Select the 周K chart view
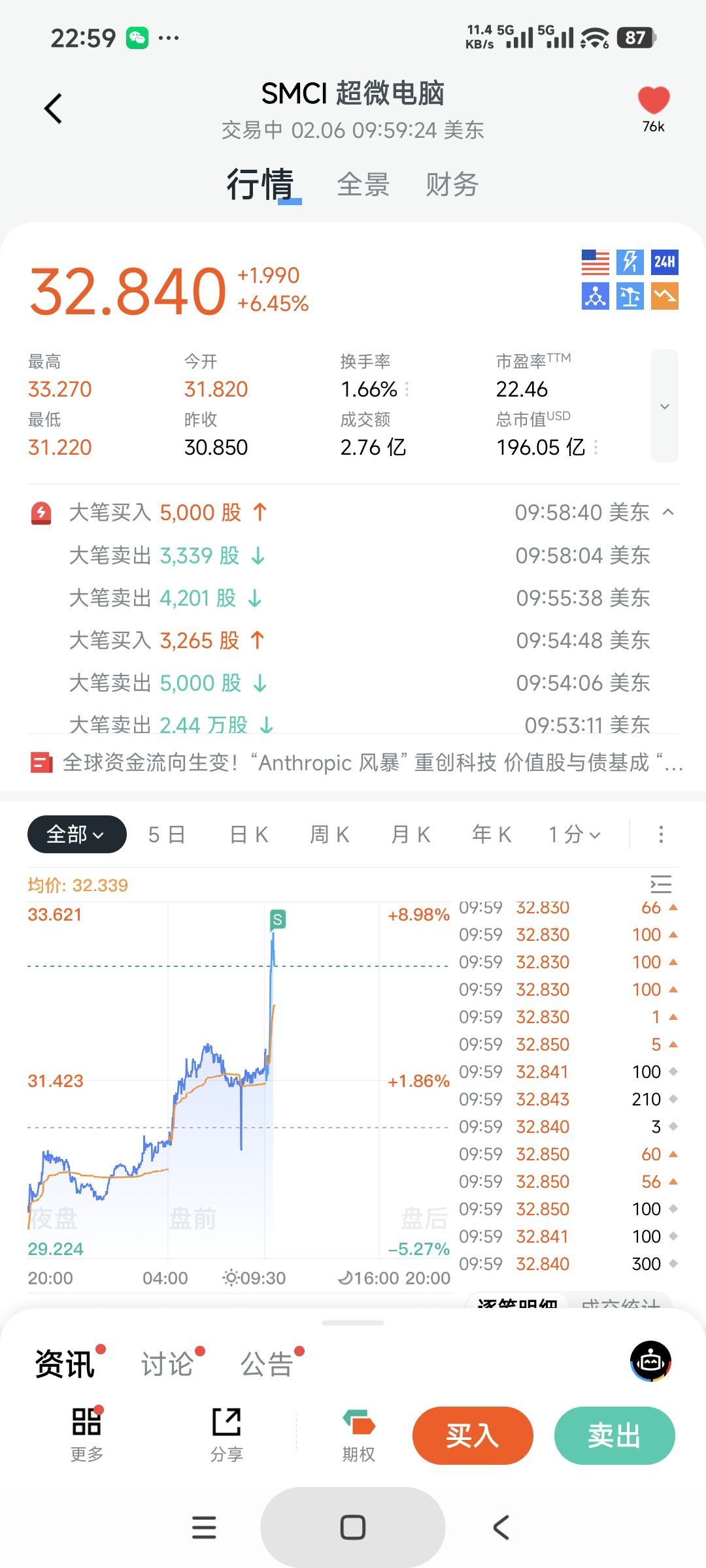Viewport: 706px width, 1568px height. point(329,834)
